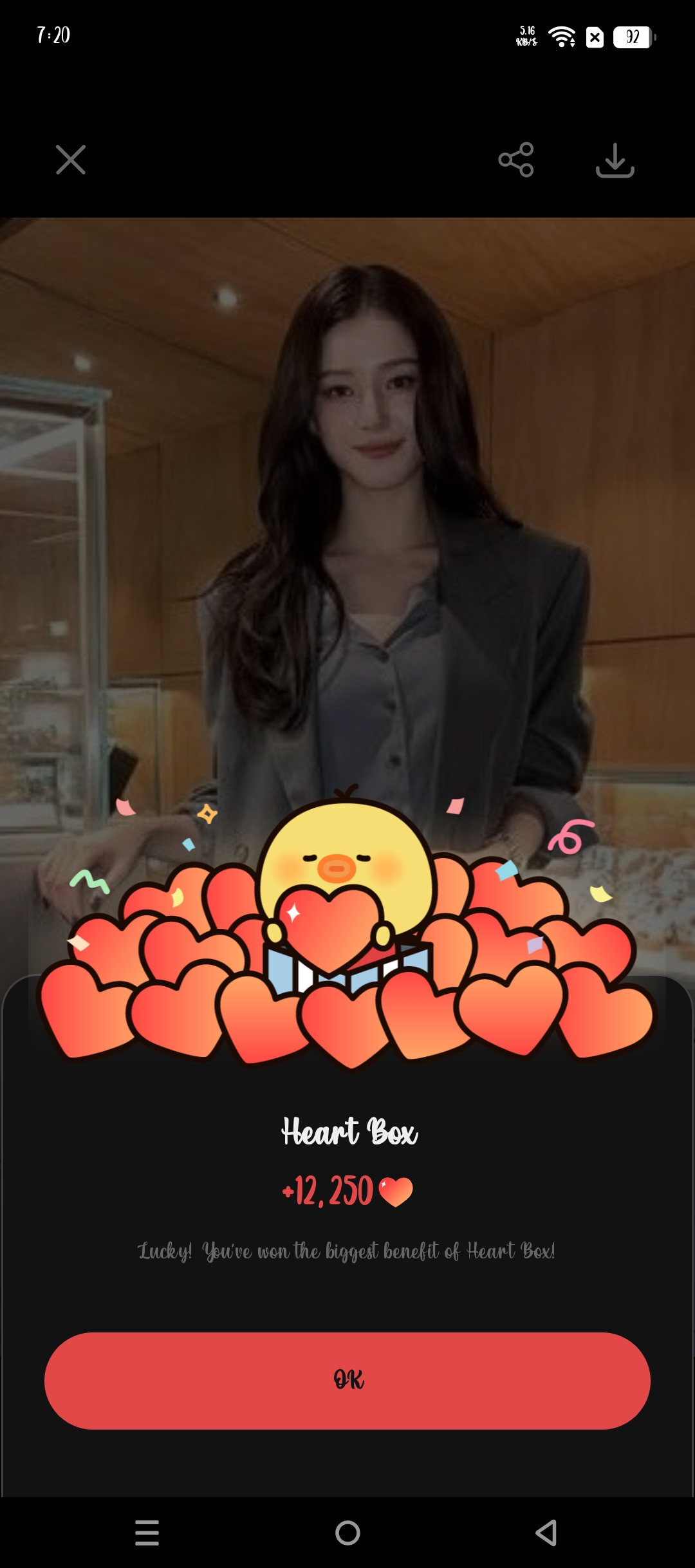Tap the clock showing 7:20
Viewport: 695px width, 1568px height.
51,35
